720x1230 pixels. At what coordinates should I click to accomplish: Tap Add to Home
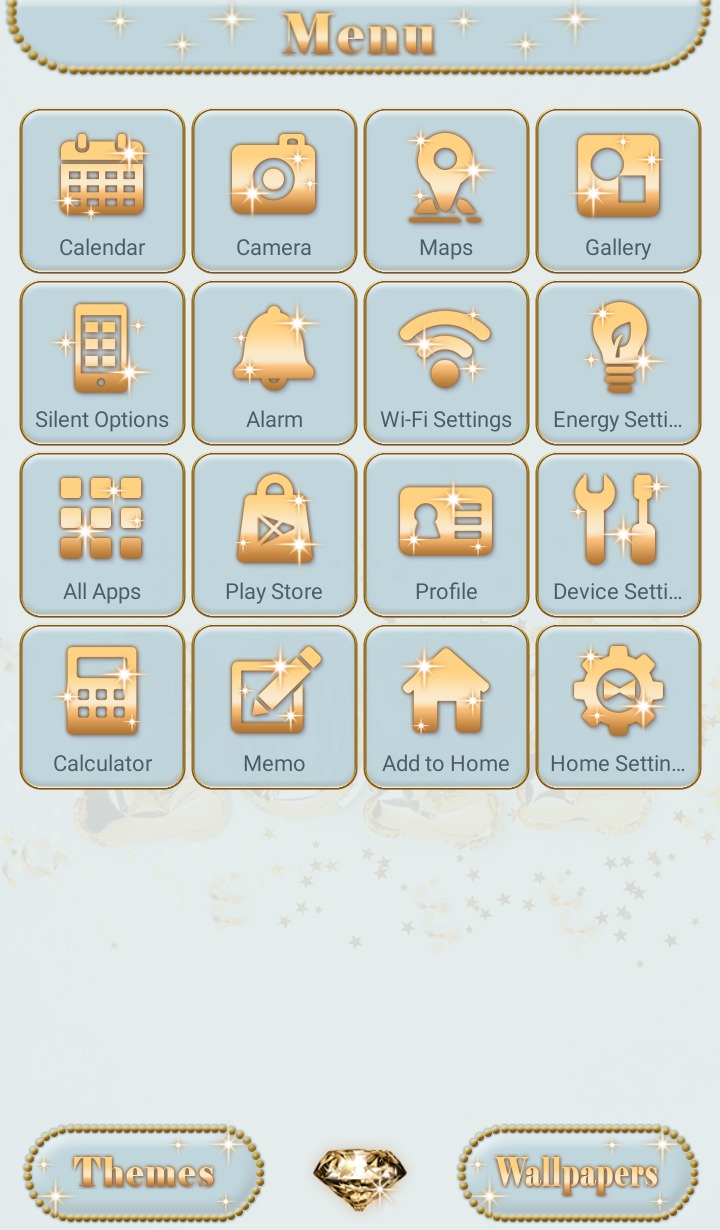pos(446,707)
